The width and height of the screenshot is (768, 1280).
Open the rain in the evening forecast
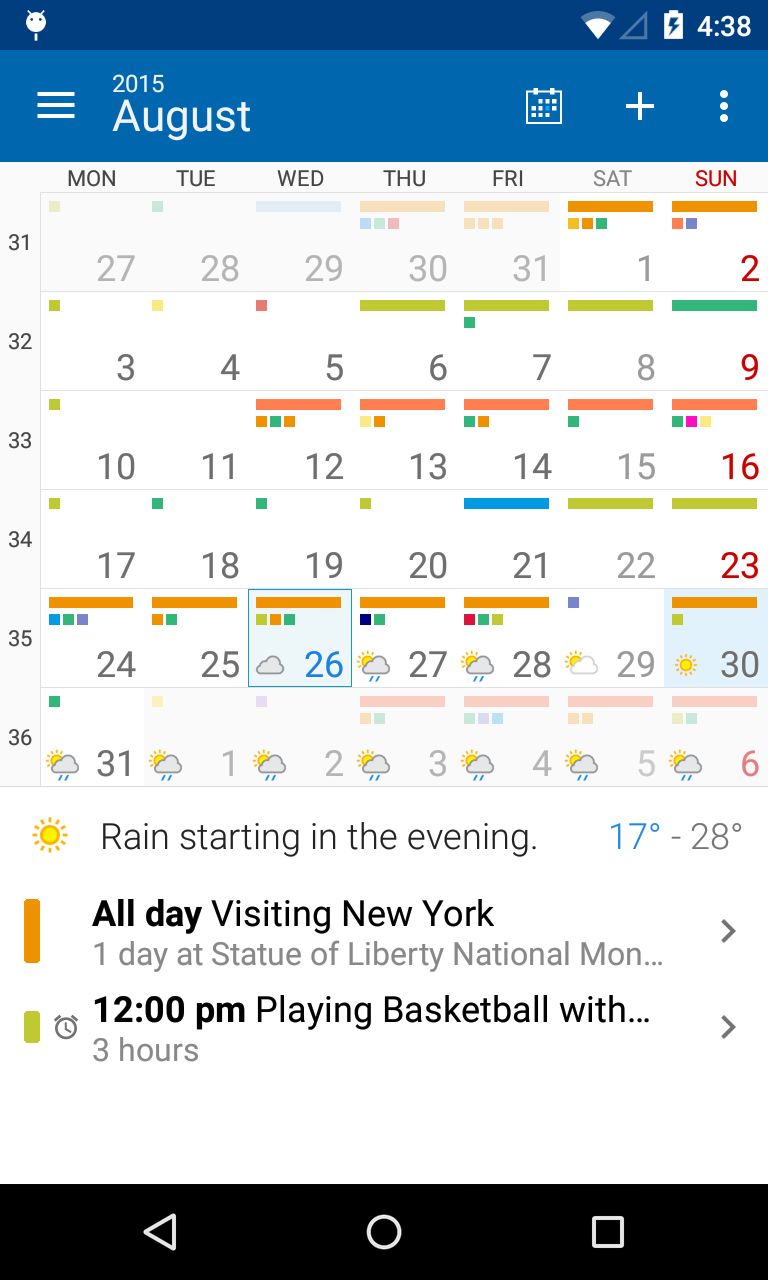coord(384,837)
